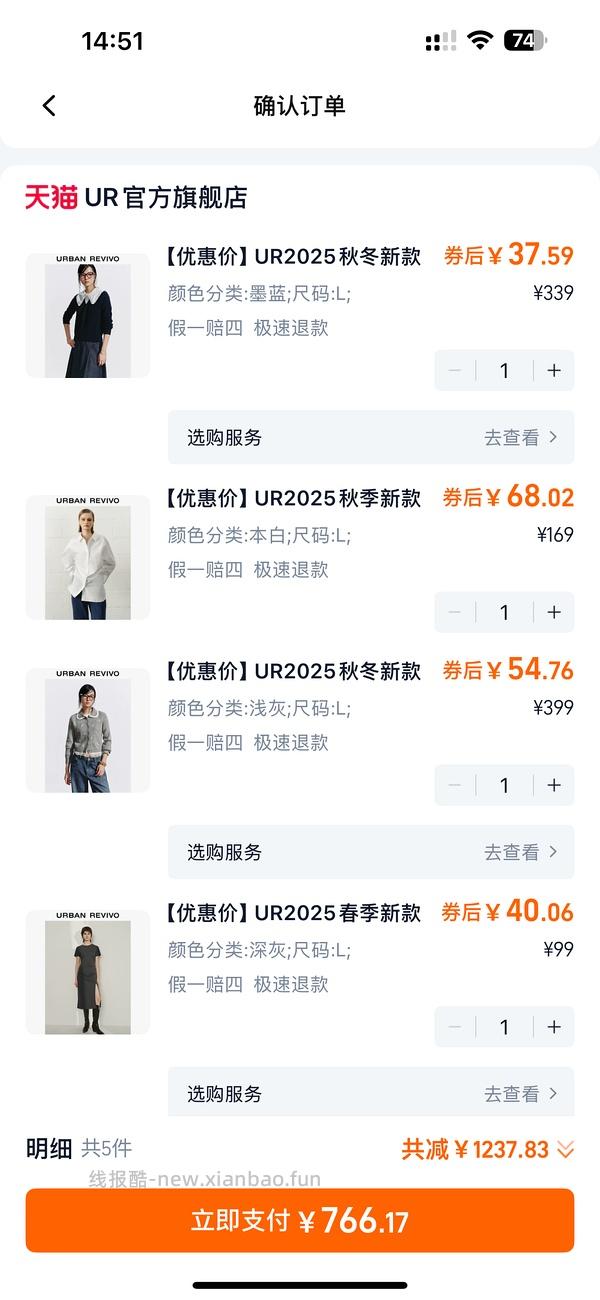The image size is (600, 1300).
Task: Open the 深灰 dress product image
Action: (x=88, y=973)
